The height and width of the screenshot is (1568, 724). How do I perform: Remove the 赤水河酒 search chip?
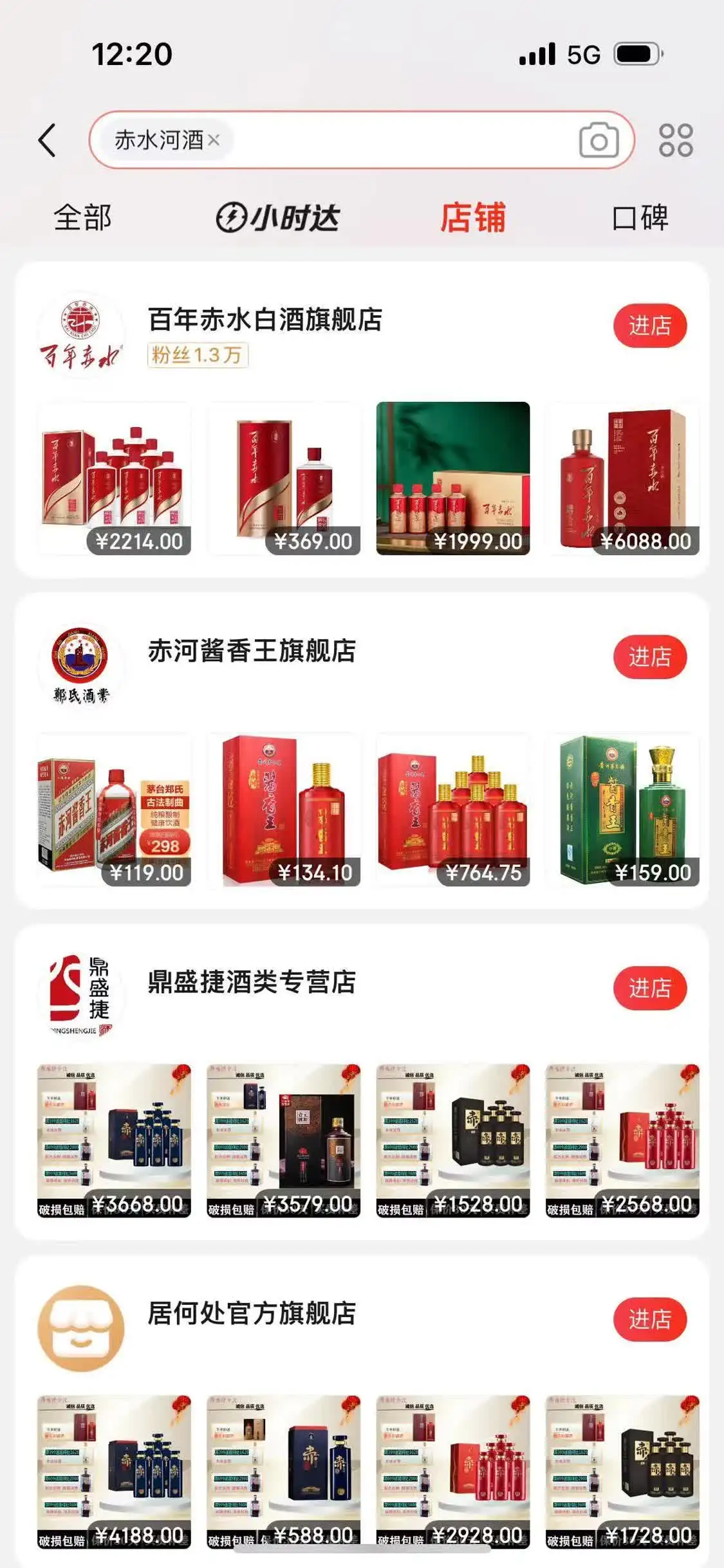(x=214, y=140)
